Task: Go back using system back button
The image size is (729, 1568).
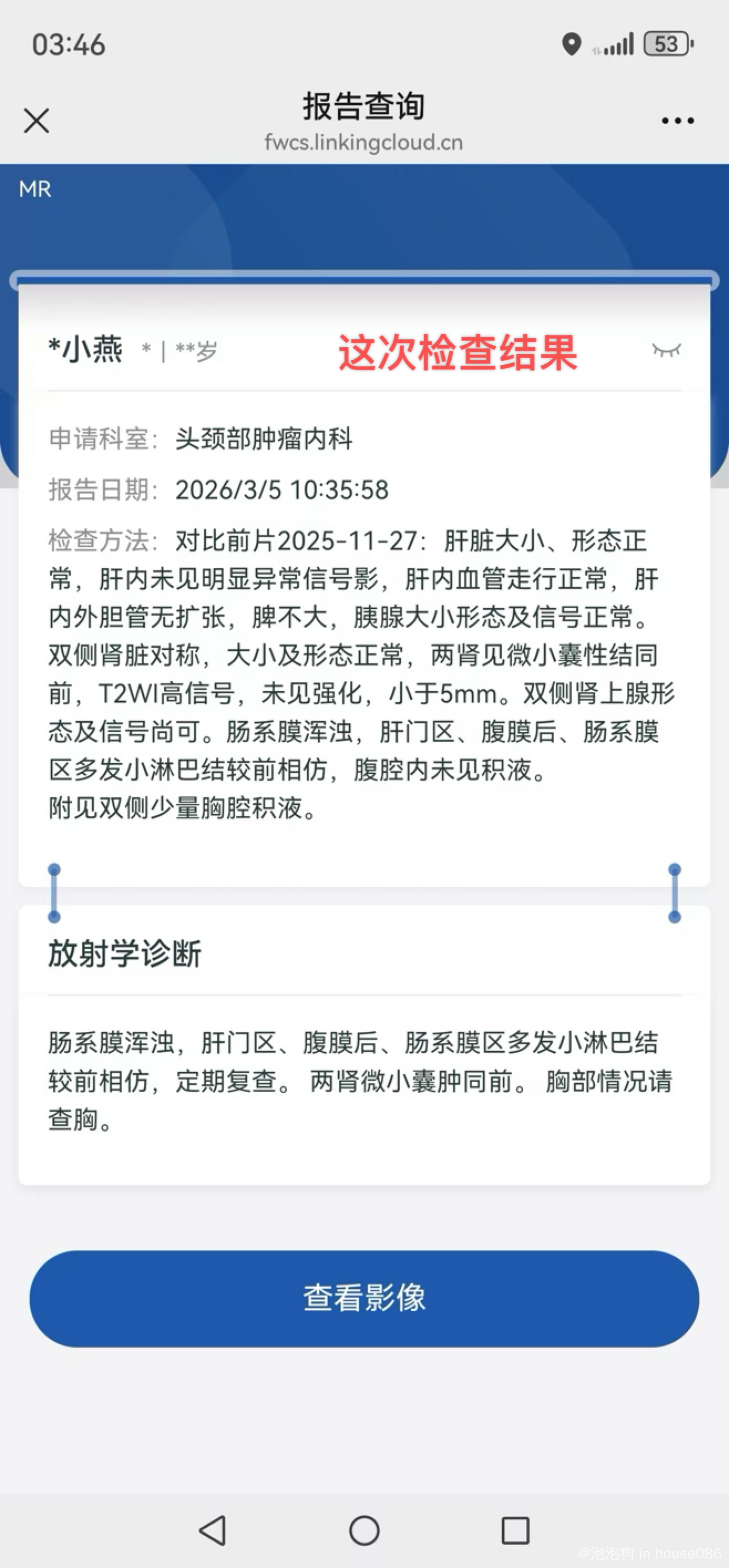Action: coord(213,1530)
